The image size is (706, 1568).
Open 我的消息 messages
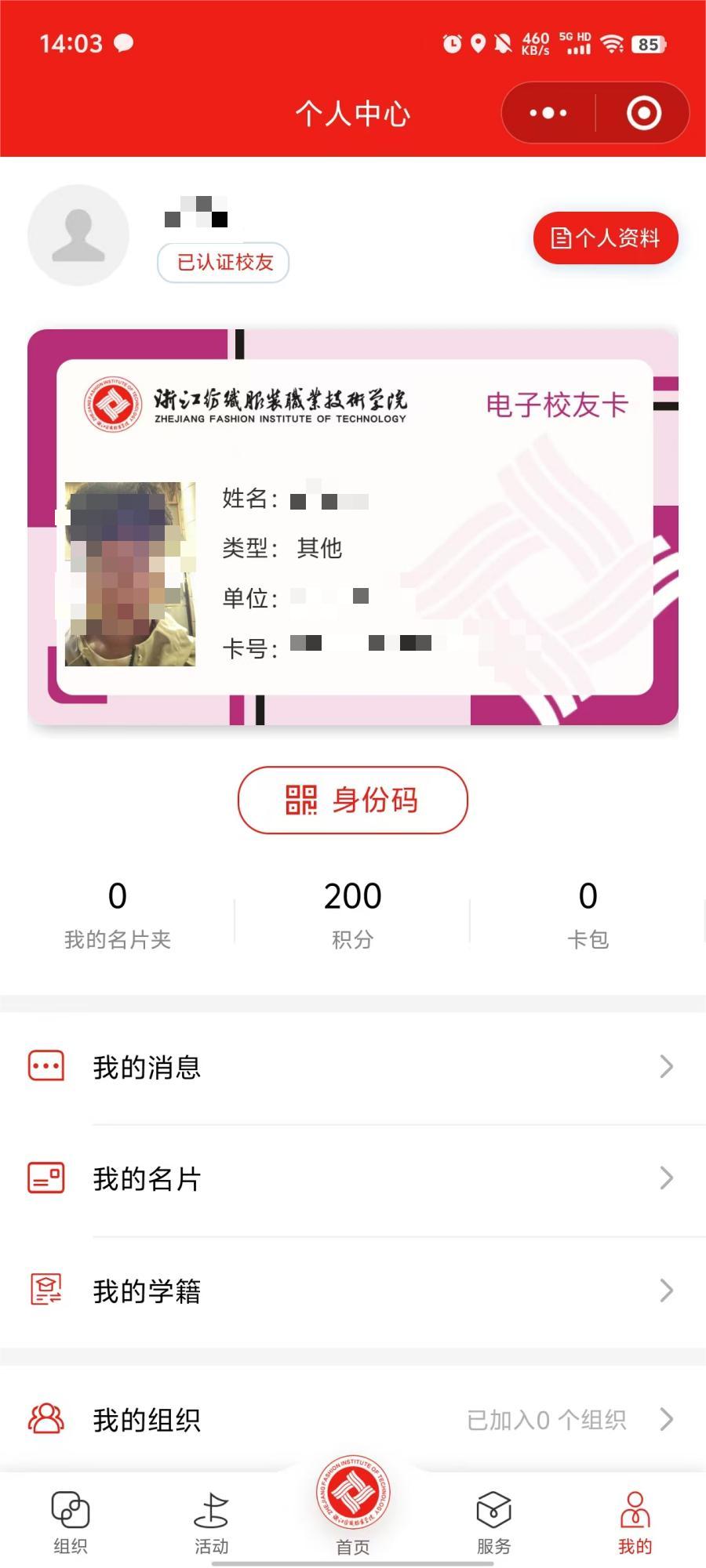pos(352,1067)
